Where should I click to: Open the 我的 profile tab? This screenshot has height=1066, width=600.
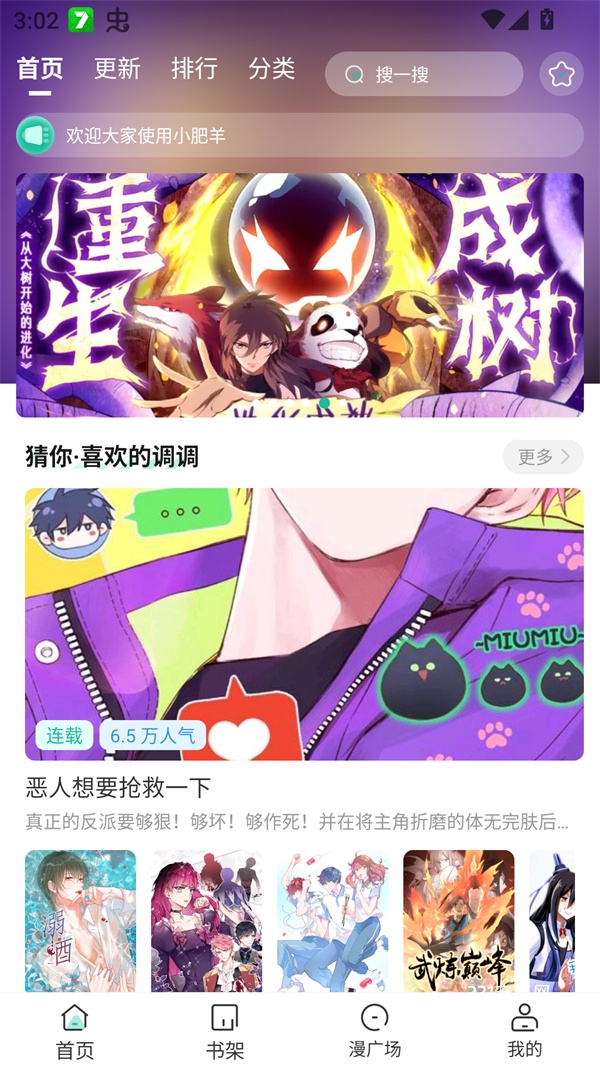click(x=524, y=1031)
